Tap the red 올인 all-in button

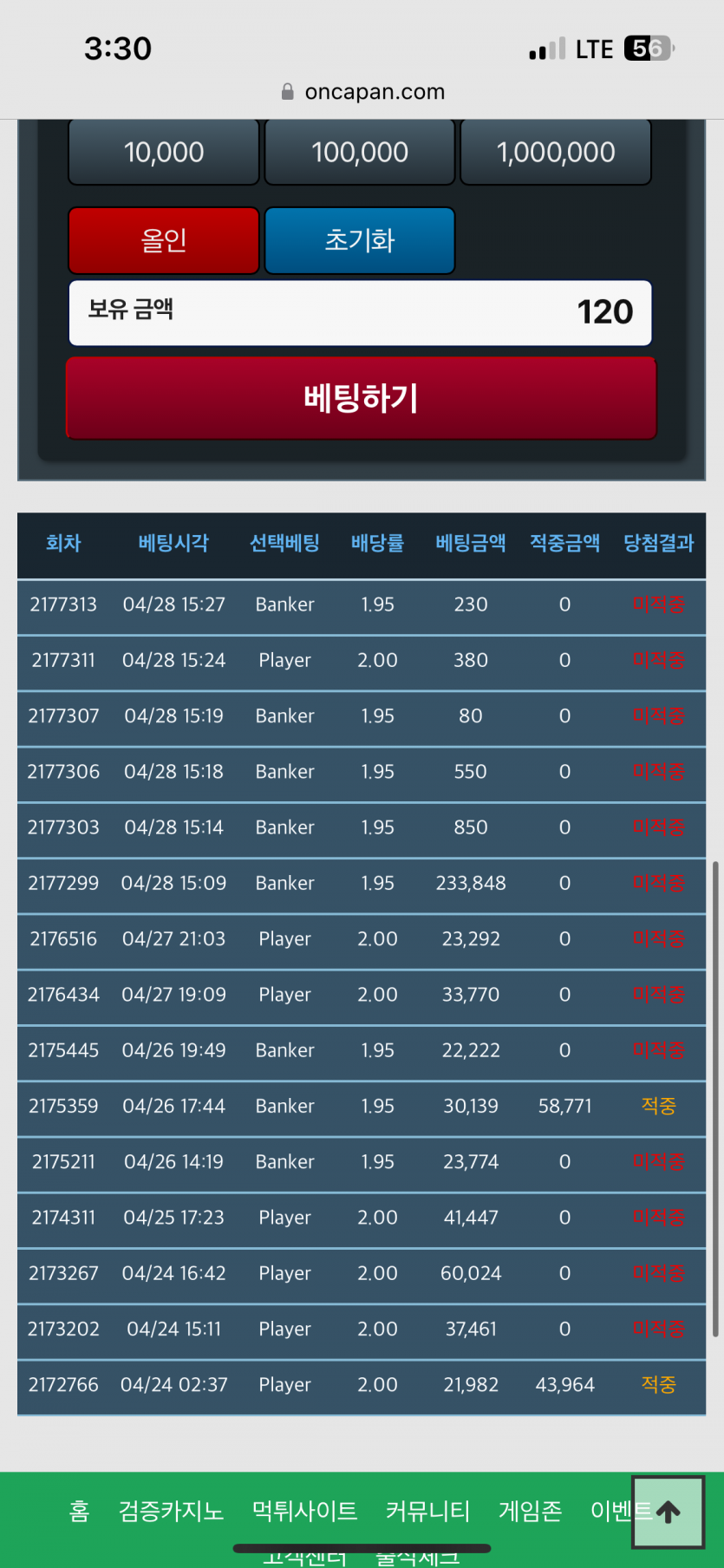click(164, 240)
